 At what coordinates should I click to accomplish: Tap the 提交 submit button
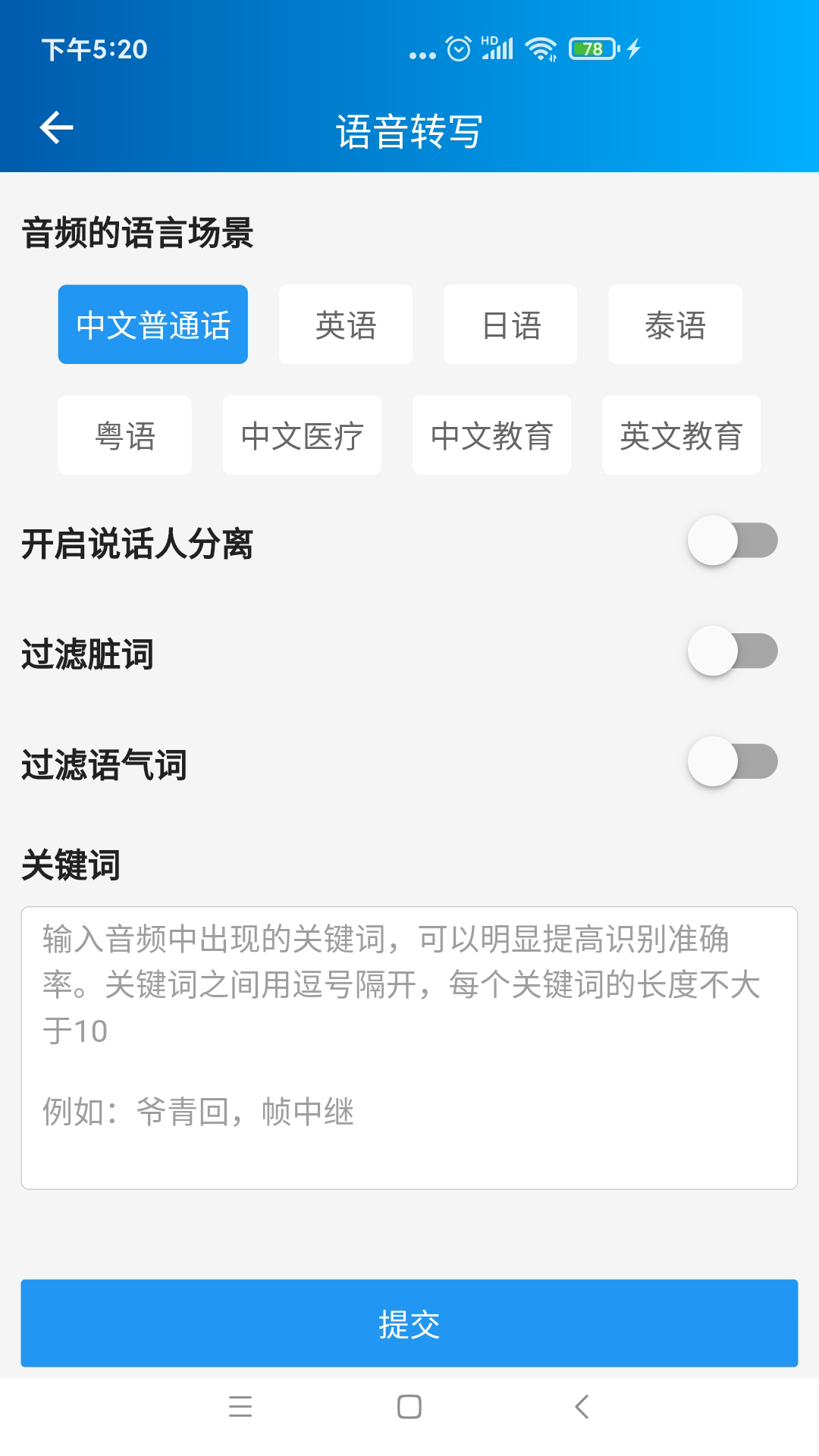tap(409, 1323)
